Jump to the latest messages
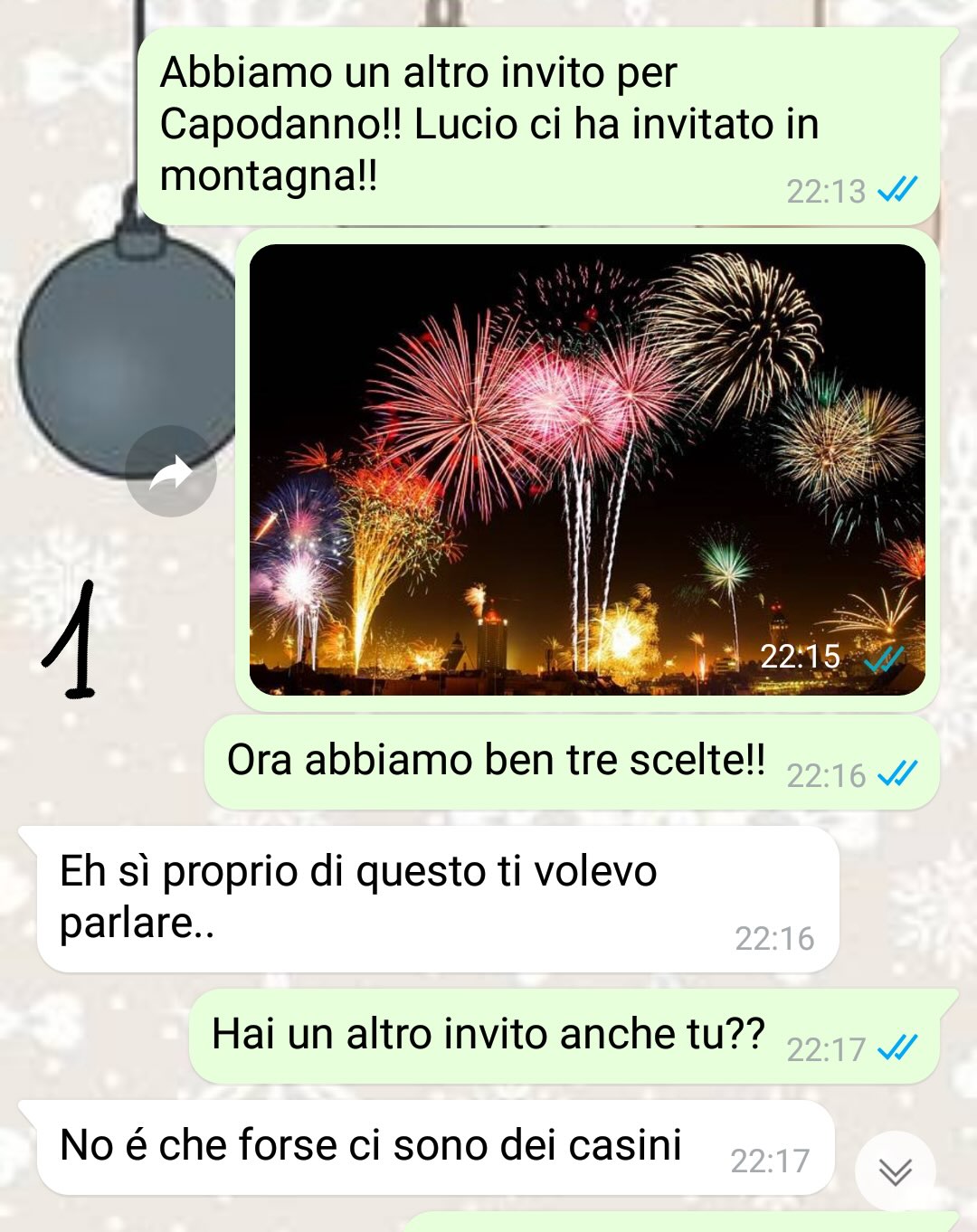This screenshot has height=1232, width=977. pyautogui.click(x=895, y=1171)
